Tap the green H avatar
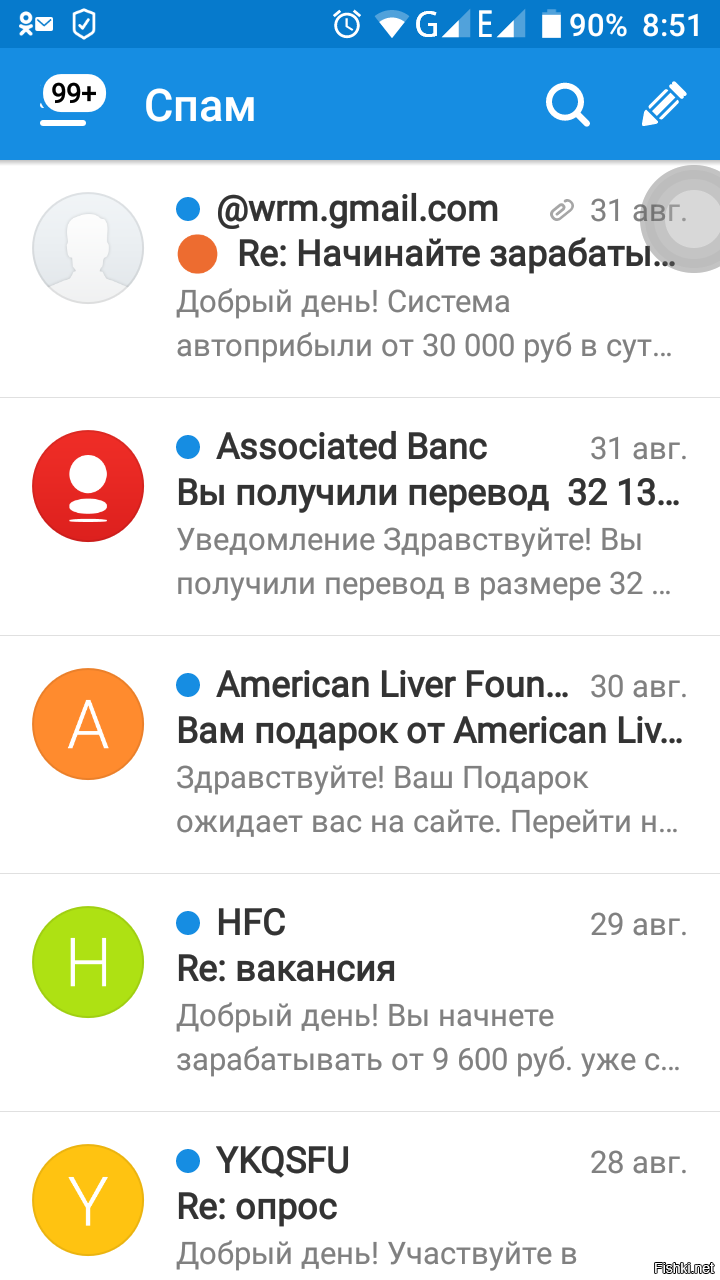The height and width of the screenshot is (1280, 720). [x=88, y=962]
